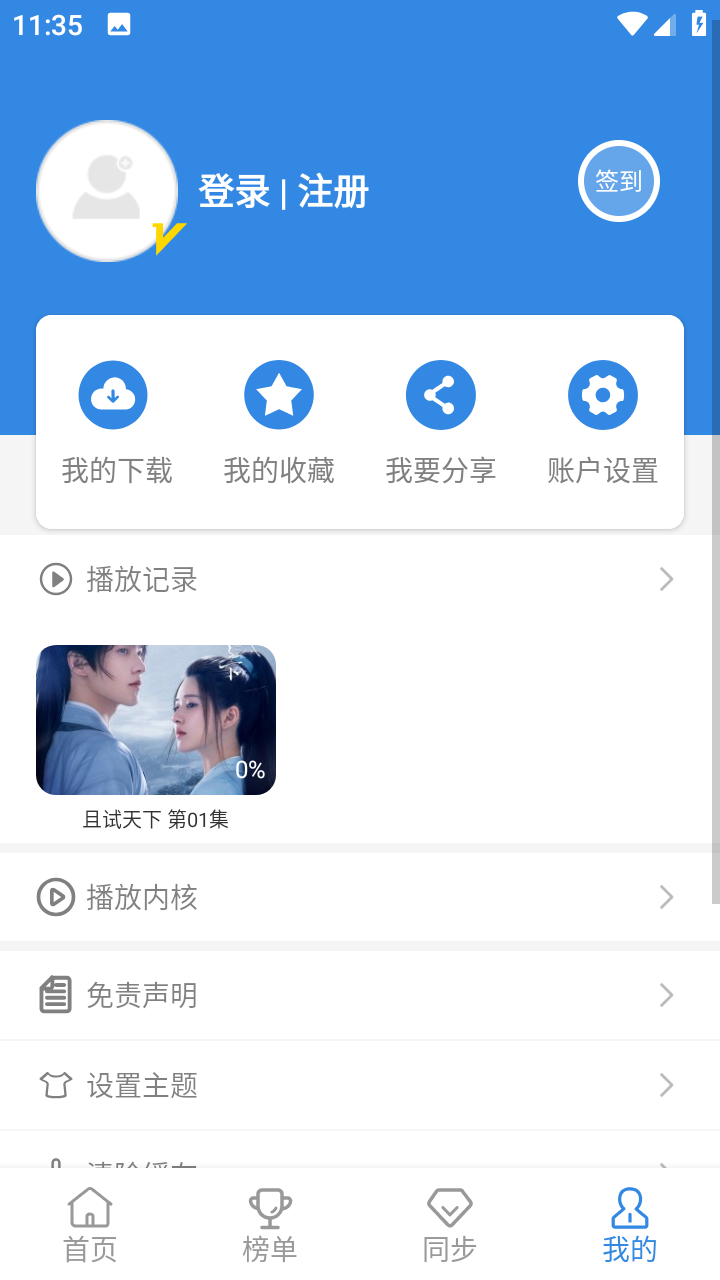Open 且试天下 第01集 thumbnail
The width and height of the screenshot is (720, 1280).
click(x=155, y=719)
